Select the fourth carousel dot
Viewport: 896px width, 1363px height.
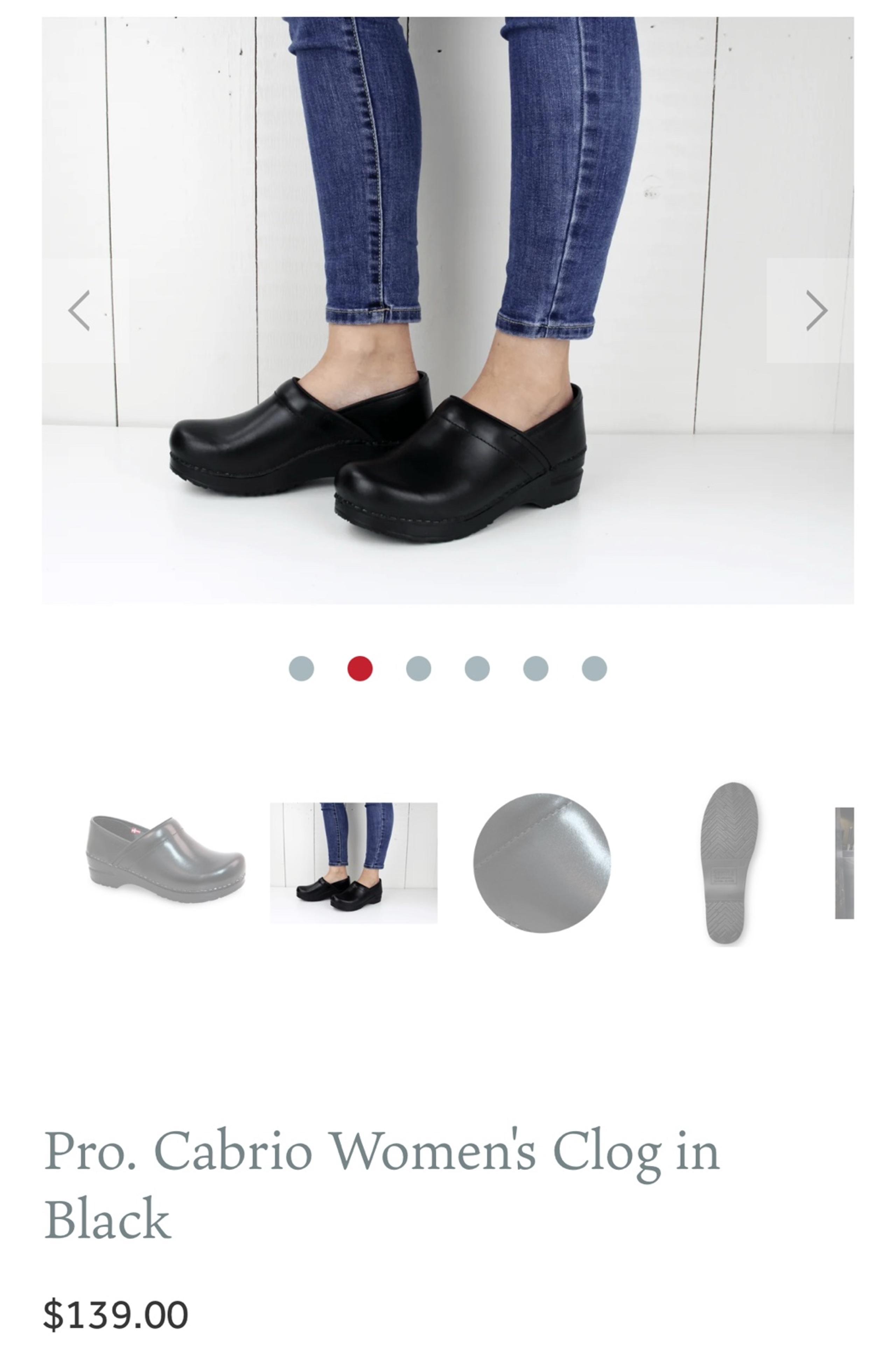[477, 668]
